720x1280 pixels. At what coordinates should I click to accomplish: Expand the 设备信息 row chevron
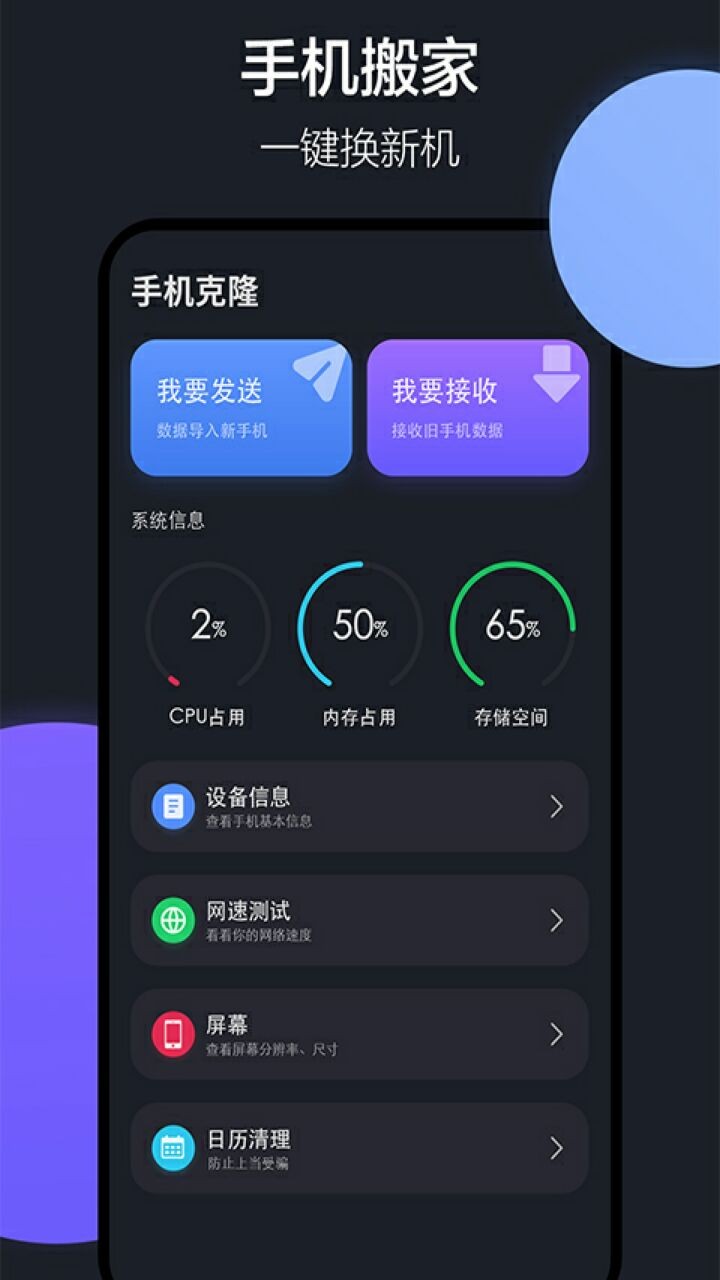(556, 805)
